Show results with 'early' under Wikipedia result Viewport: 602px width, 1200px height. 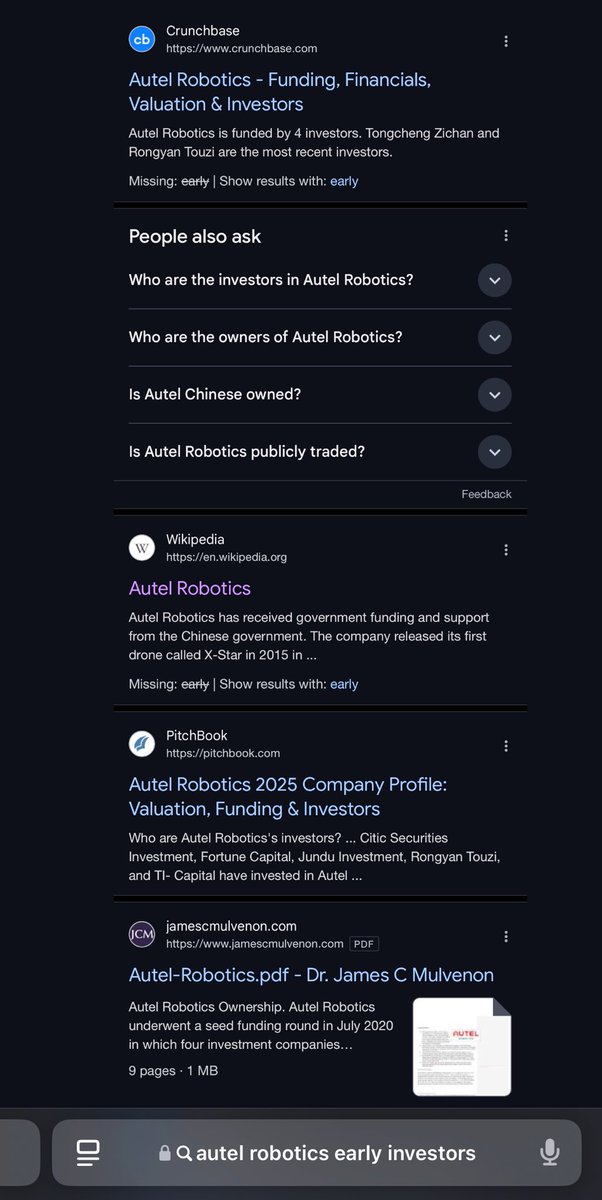(x=344, y=684)
